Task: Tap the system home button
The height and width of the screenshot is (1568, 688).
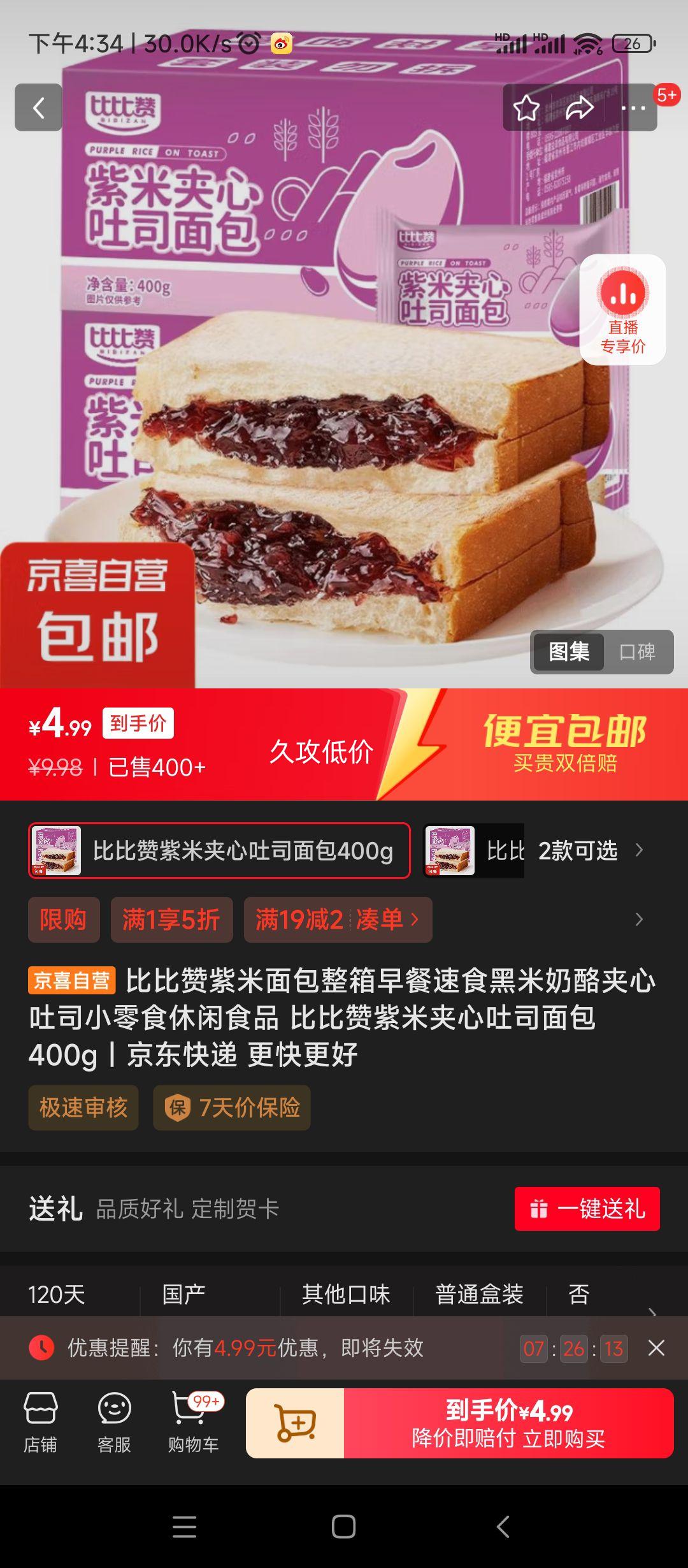Action: tap(344, 1527)
